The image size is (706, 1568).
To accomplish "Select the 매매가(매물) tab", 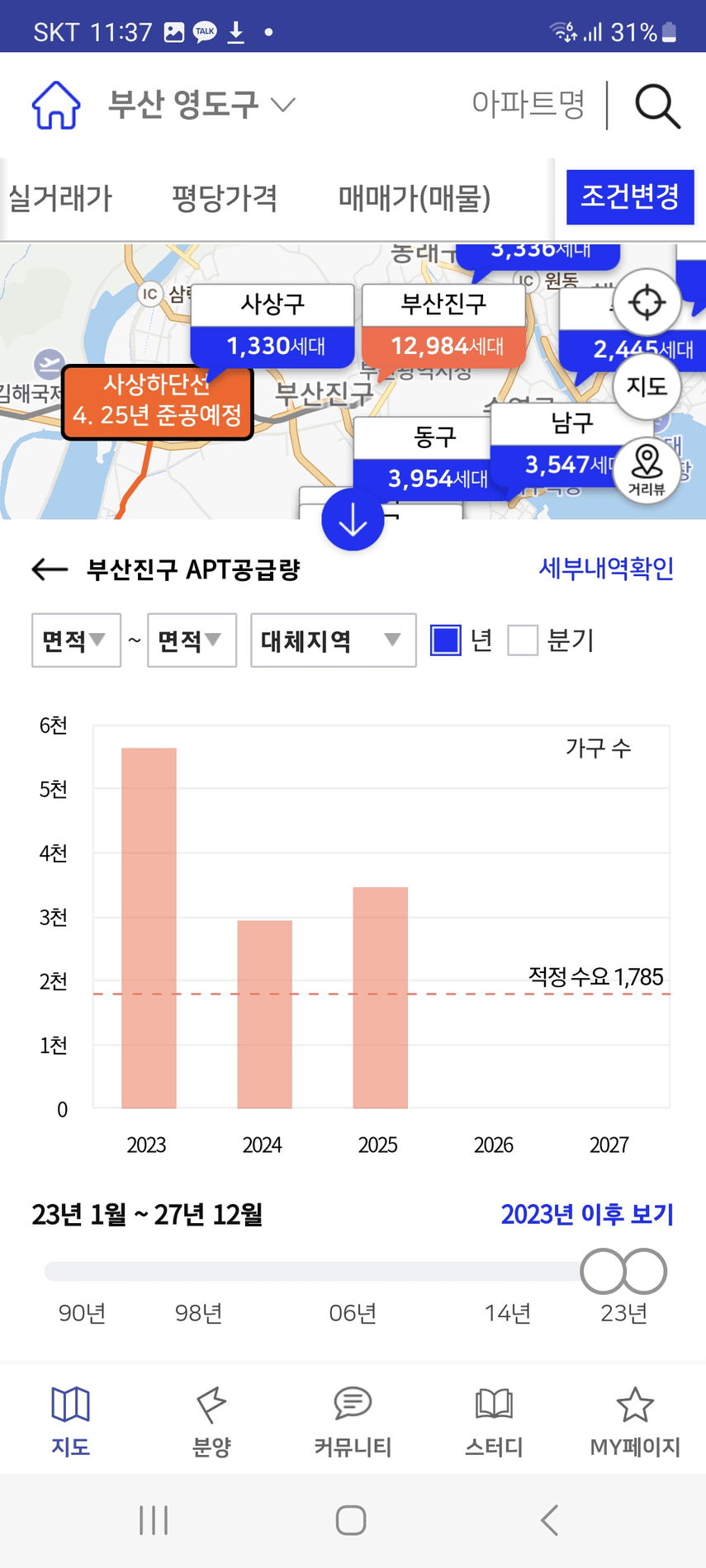I will pos(415,198).
